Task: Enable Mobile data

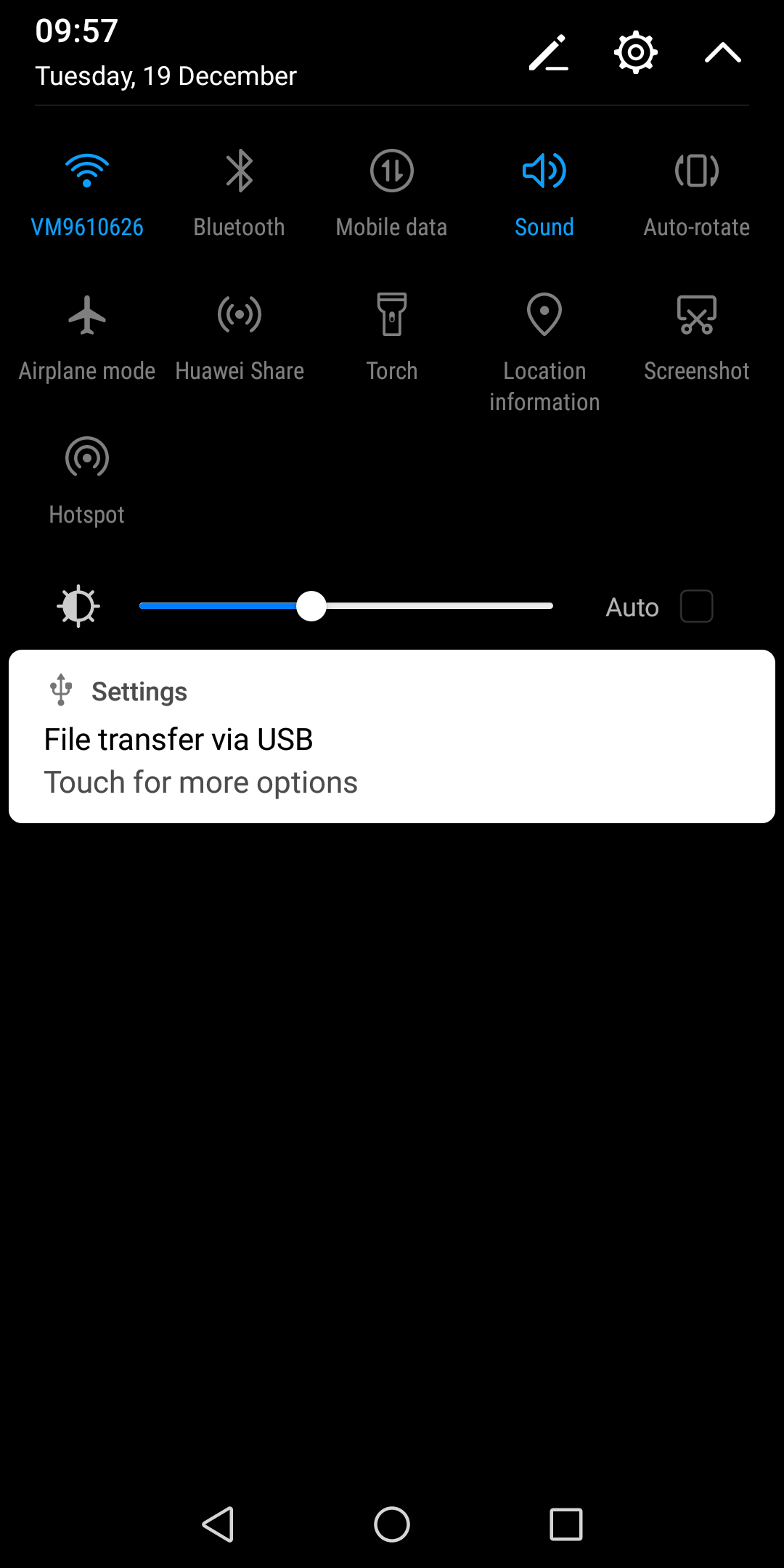Action: 392,172
